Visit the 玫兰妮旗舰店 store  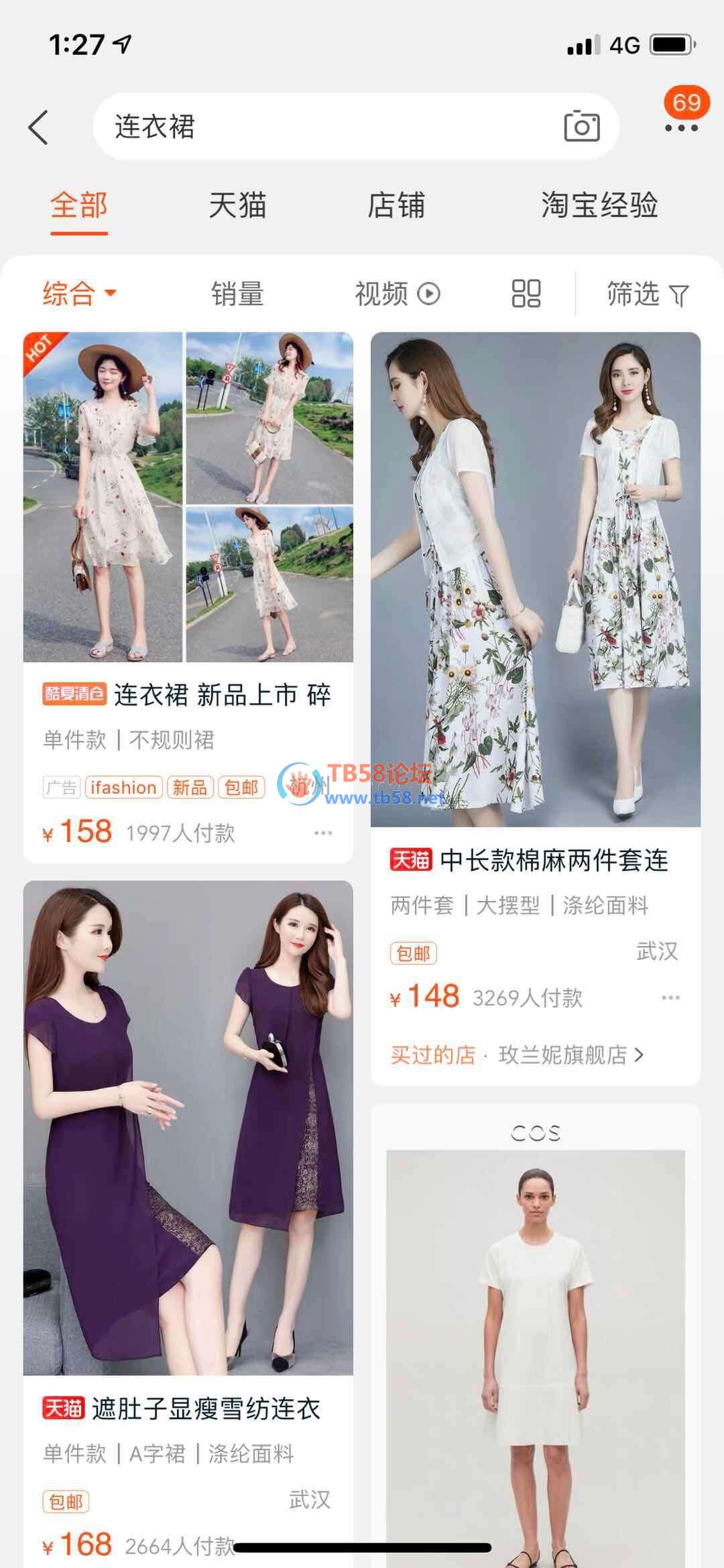point(570,1055)
